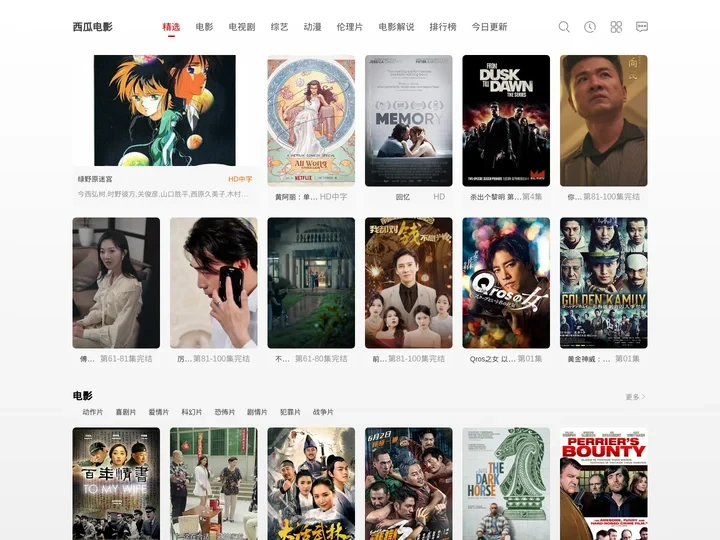Viewport: 720px width, 540px height.
Task: Filter movies by 科幻片
Action: 191,412
